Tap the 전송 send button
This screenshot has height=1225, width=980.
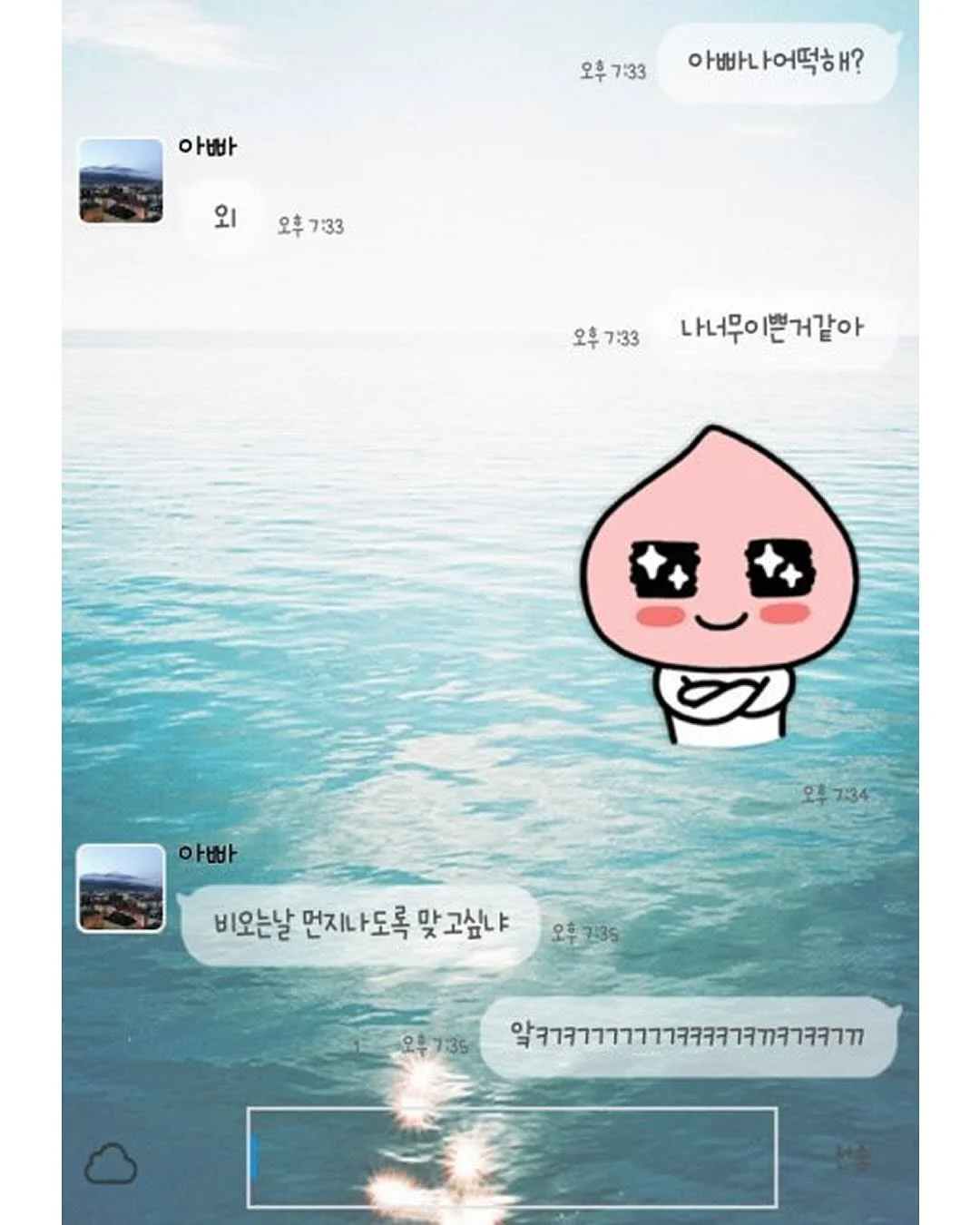coord(852,1156)
